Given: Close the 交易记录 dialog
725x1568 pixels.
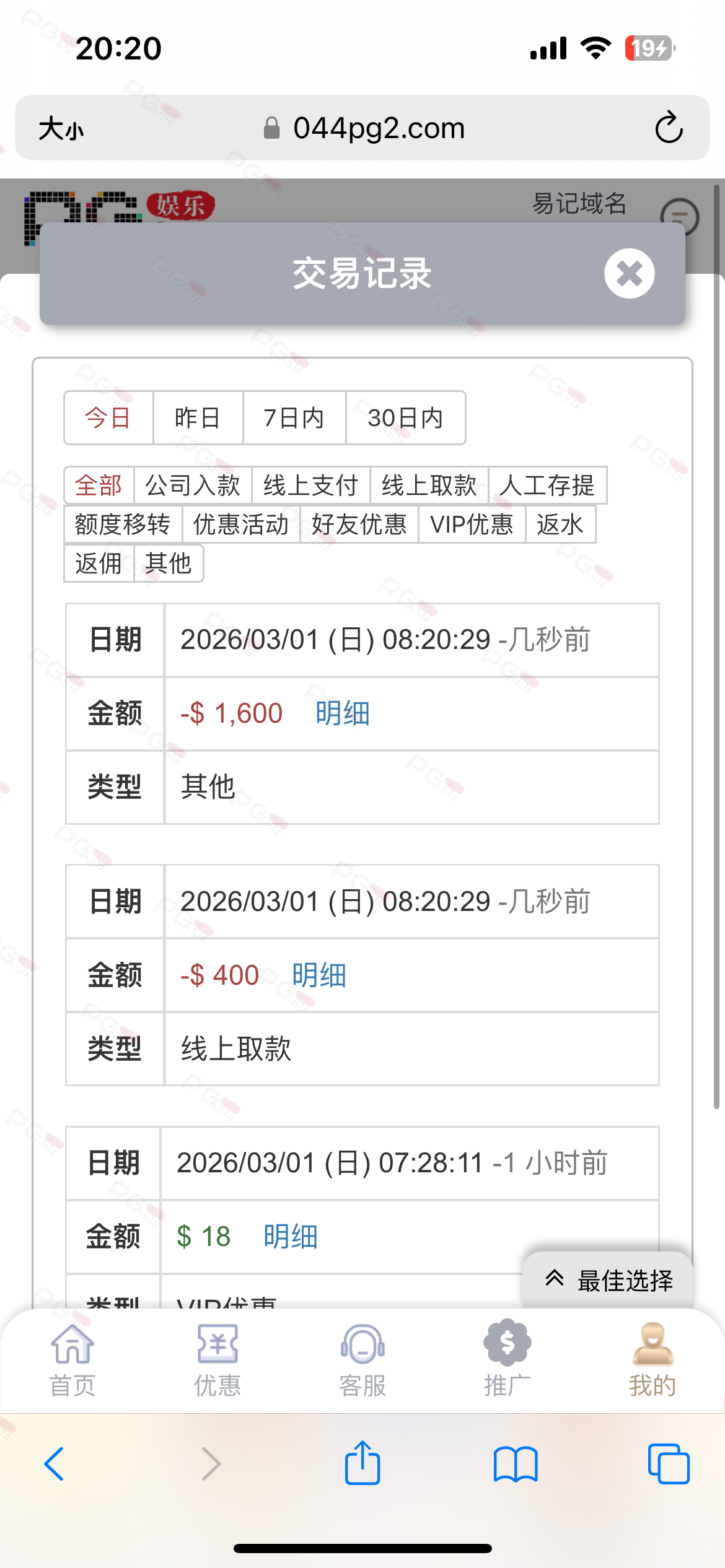Looking at the screenshot, I should [x=629, y=273].
